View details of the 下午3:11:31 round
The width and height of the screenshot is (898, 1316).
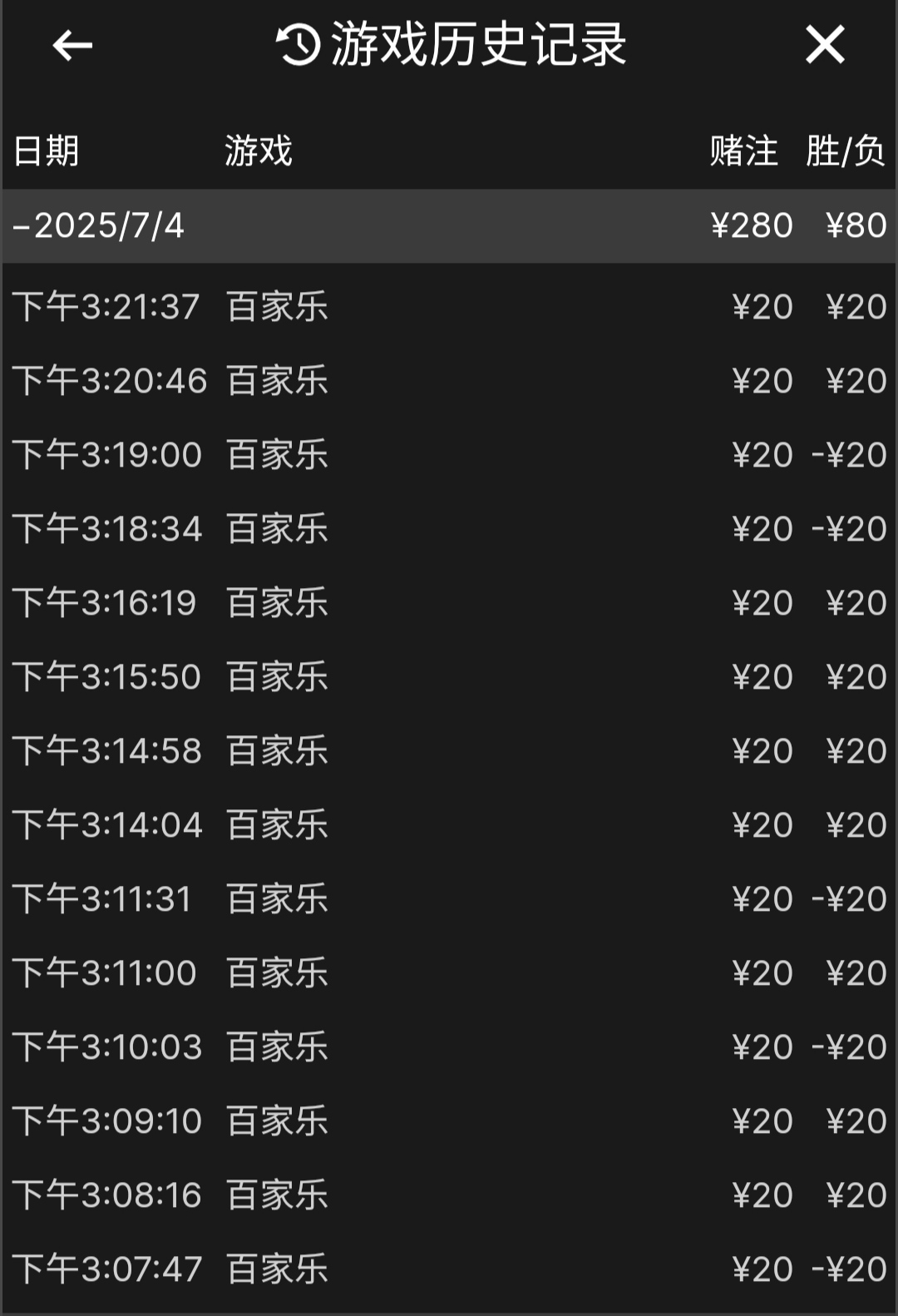click(x=449, y=899)
